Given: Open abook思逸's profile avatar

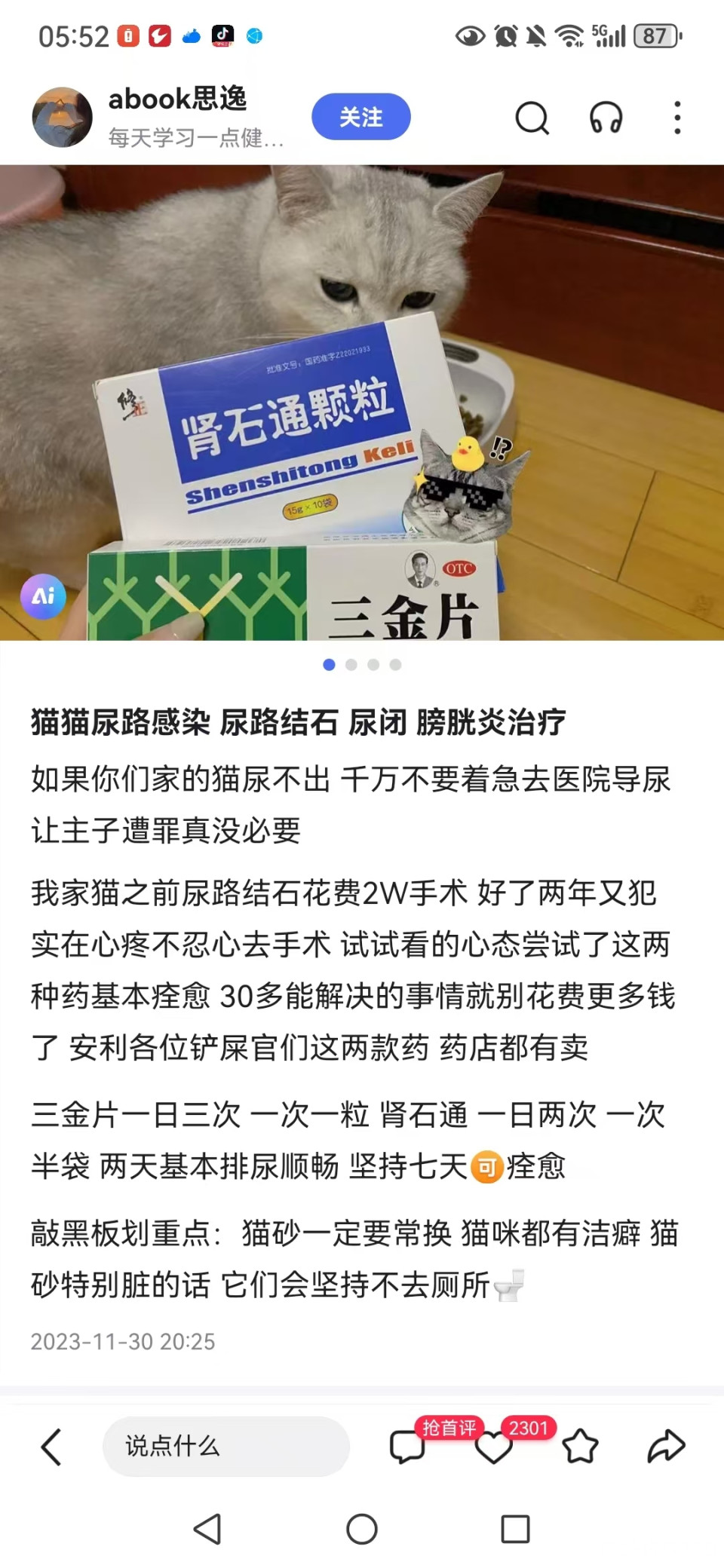Looking at the screenshot, I should [62, 117].
